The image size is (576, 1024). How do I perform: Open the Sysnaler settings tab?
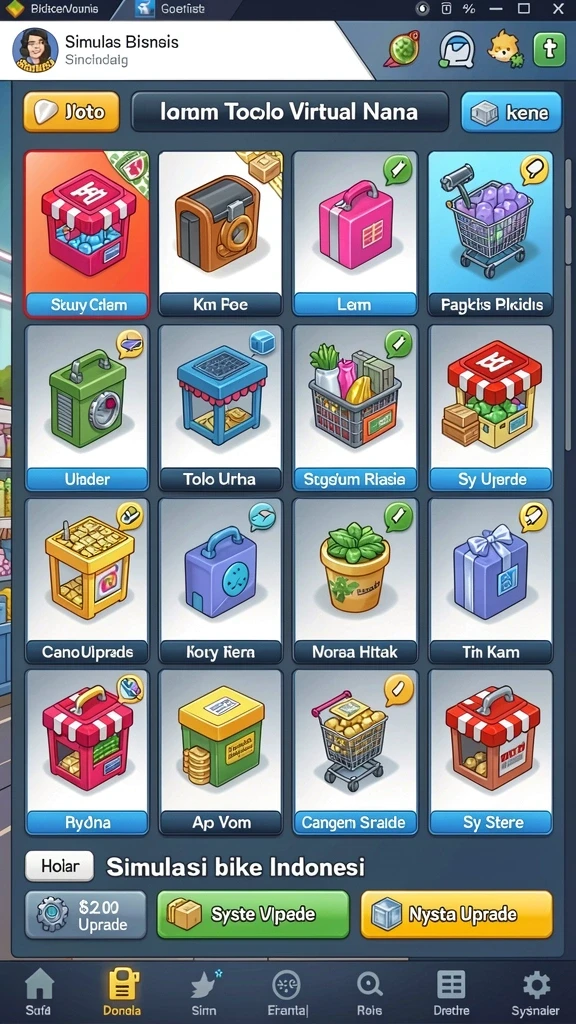tap(535, 992)
